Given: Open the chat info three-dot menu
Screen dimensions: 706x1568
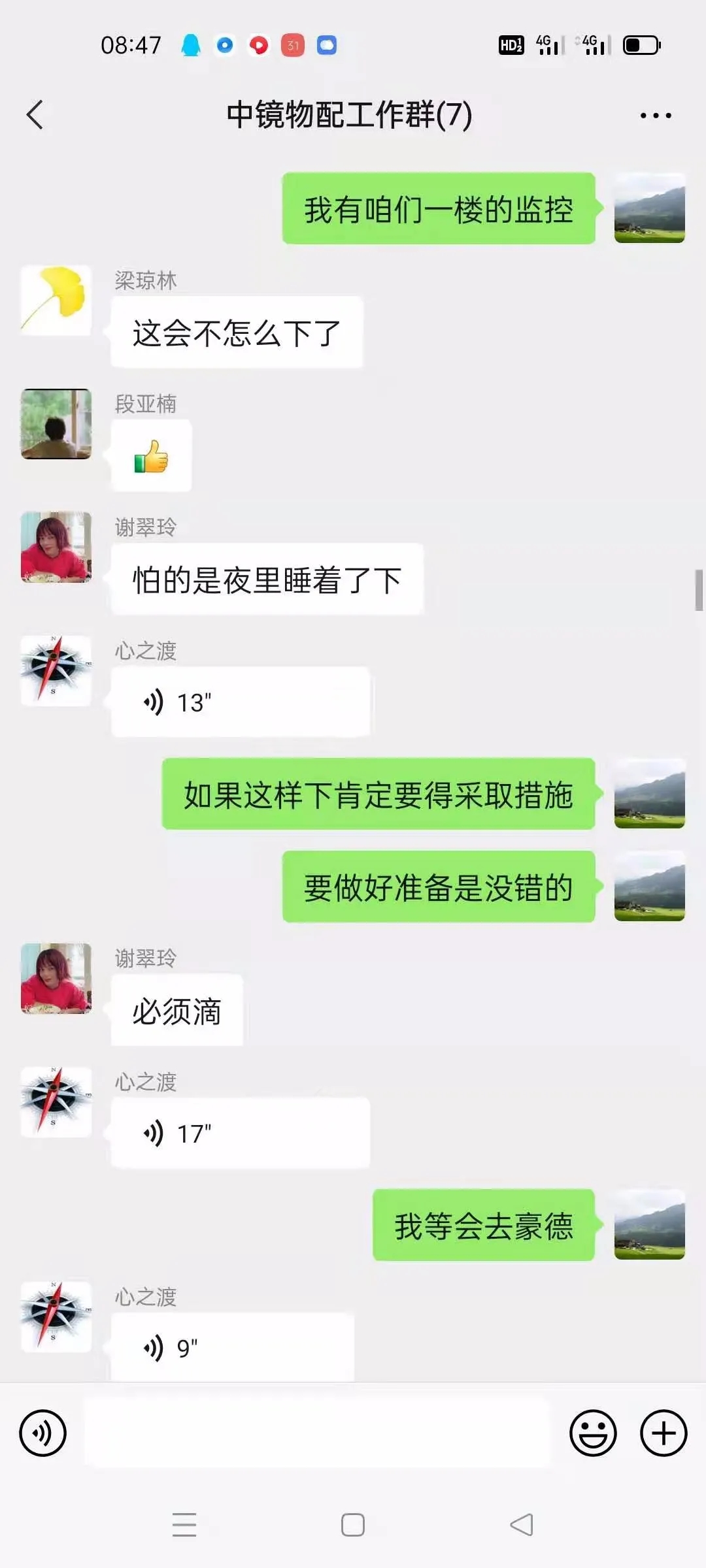Looking at the screenshot, I should click(x=655, y=116).
